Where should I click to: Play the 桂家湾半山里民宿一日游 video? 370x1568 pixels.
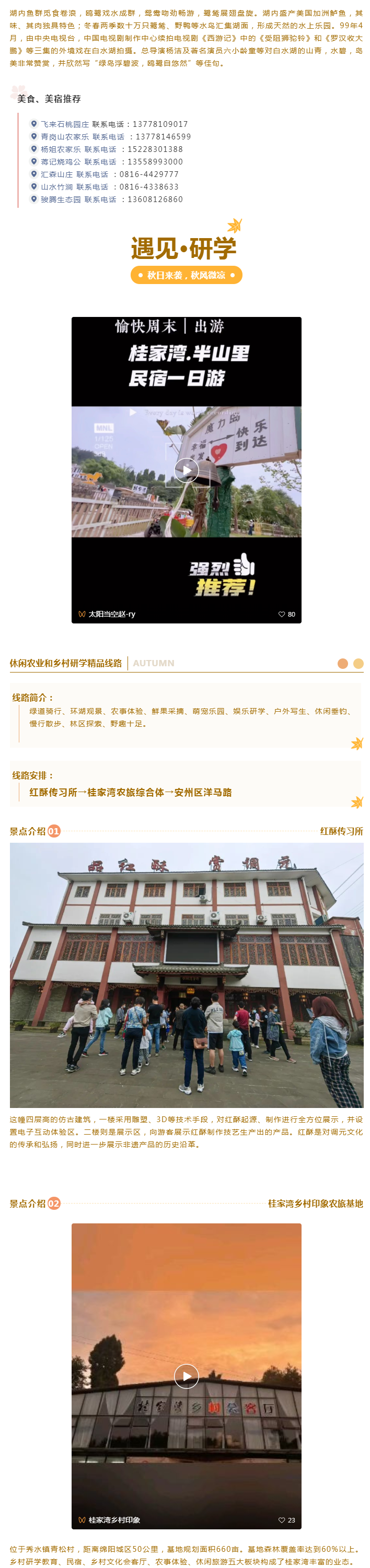click(187, 470)
